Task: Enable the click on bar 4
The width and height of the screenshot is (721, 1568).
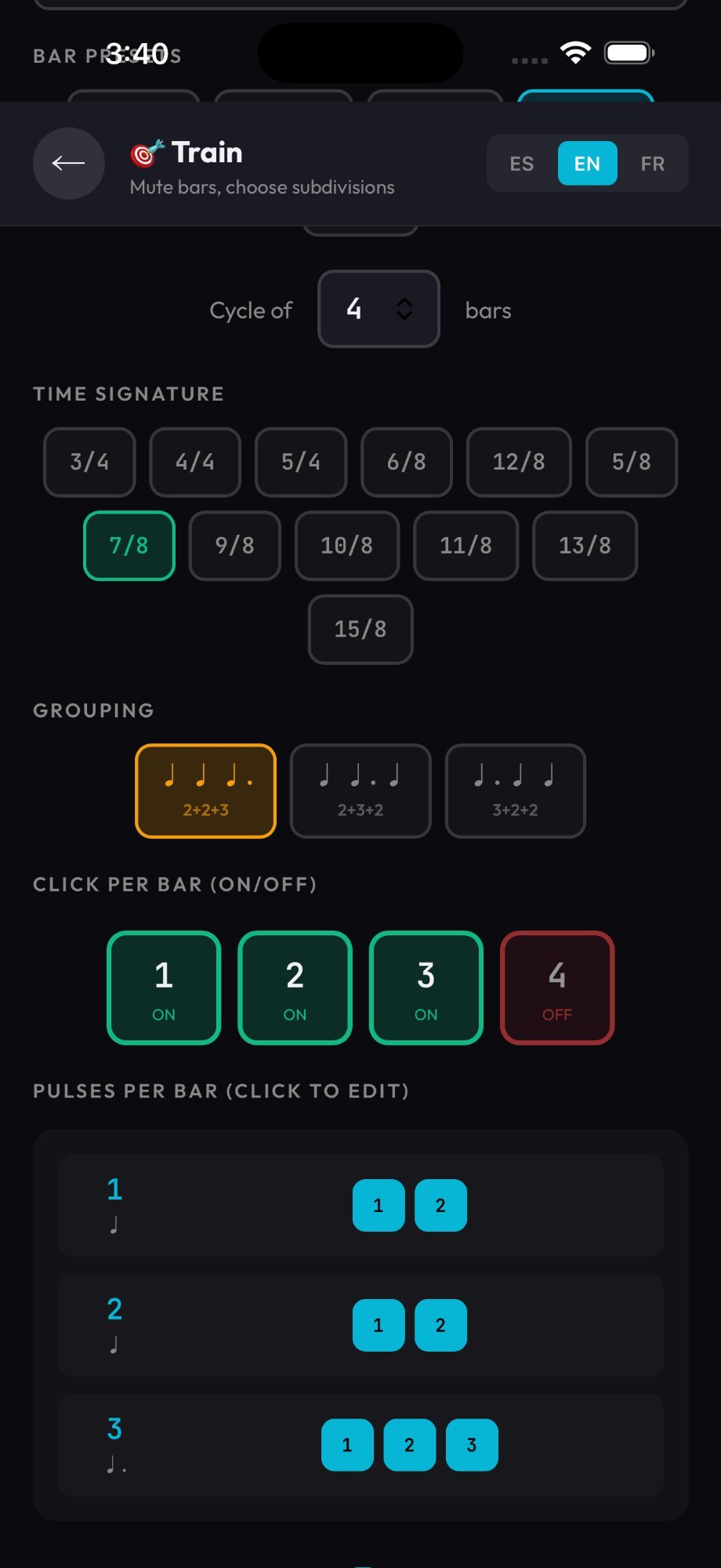Action: [557, 988]
